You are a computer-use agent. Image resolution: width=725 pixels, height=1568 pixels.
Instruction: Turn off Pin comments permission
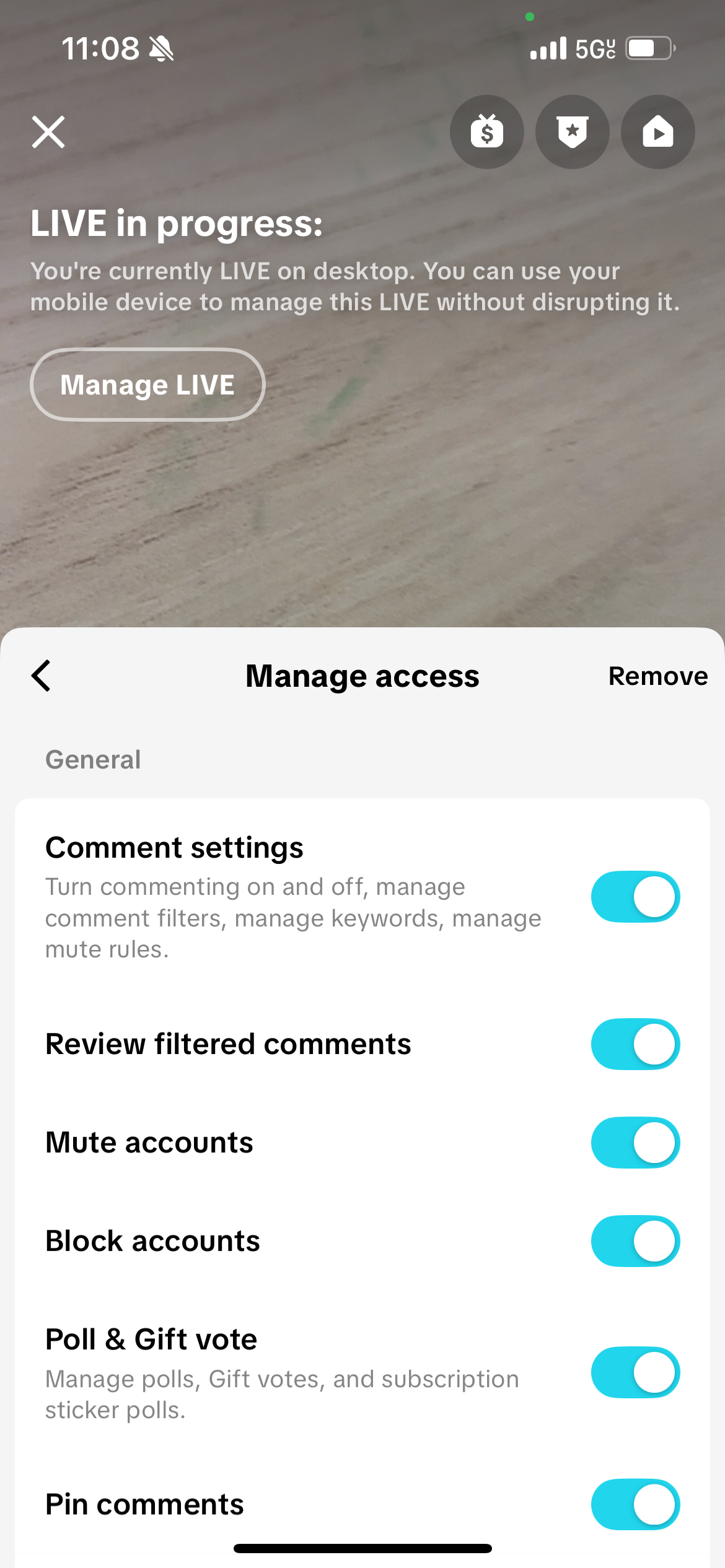tap(635, 1504)
